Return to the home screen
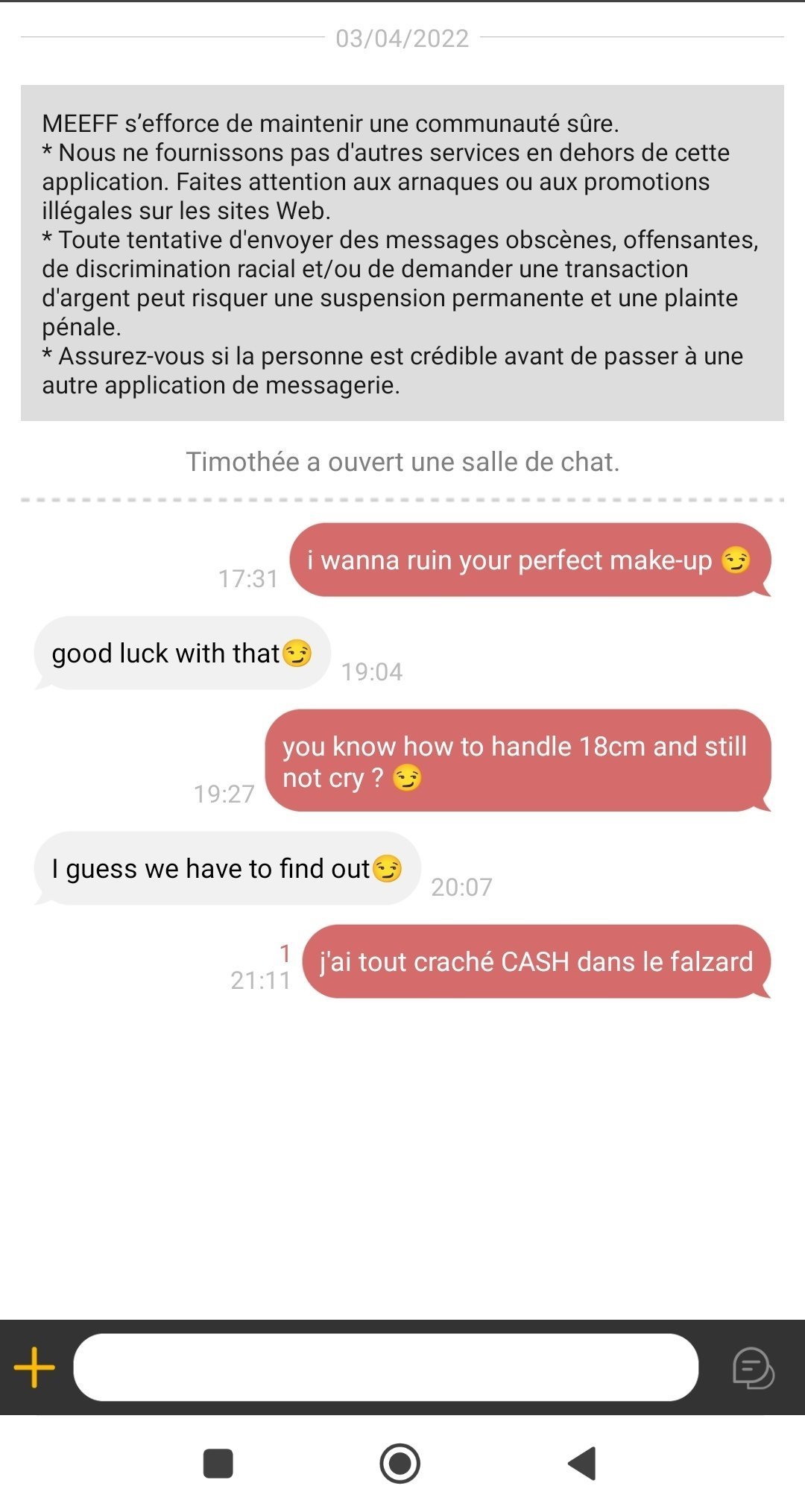Screen dimensions: 805x1512 [400, 1463]
